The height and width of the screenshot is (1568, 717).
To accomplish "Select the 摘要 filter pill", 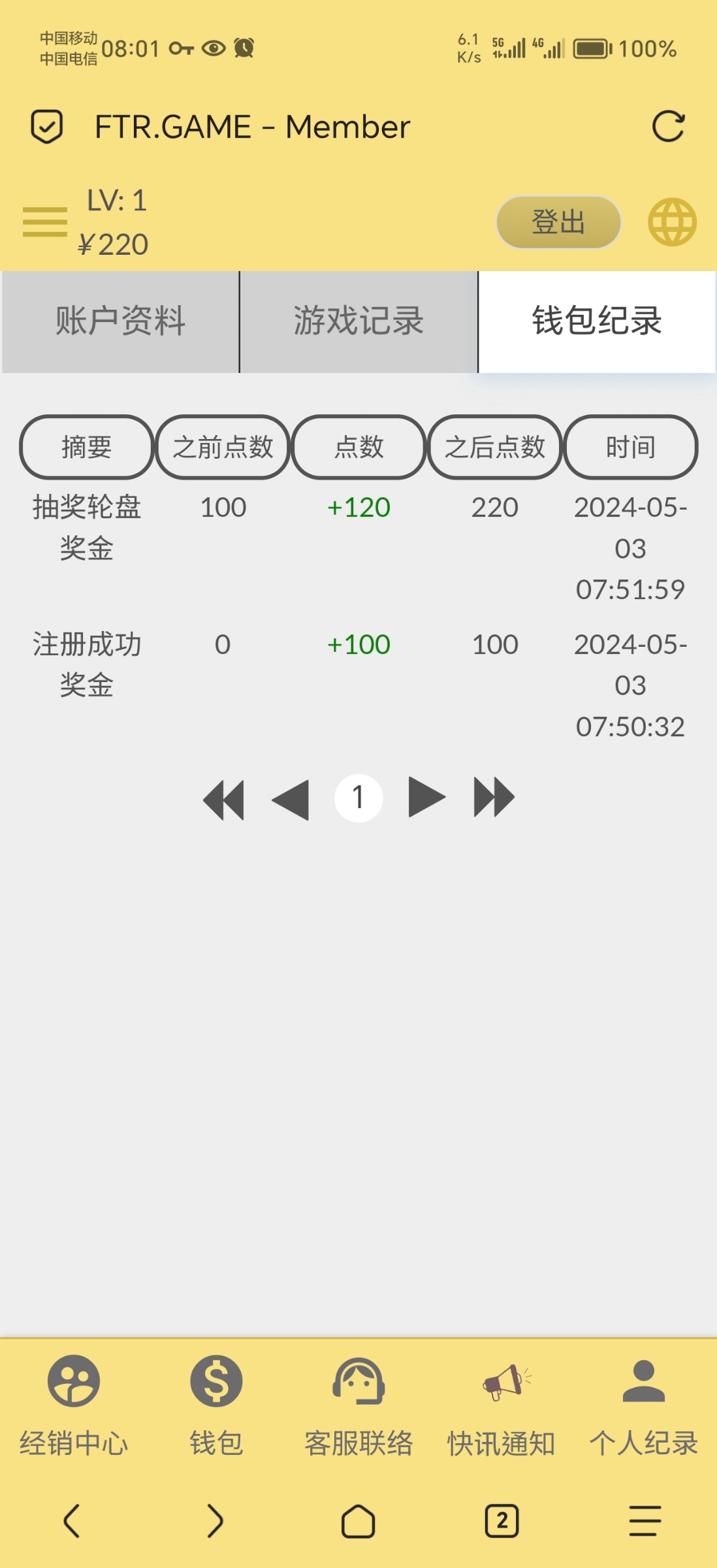I will coord(86,447).
